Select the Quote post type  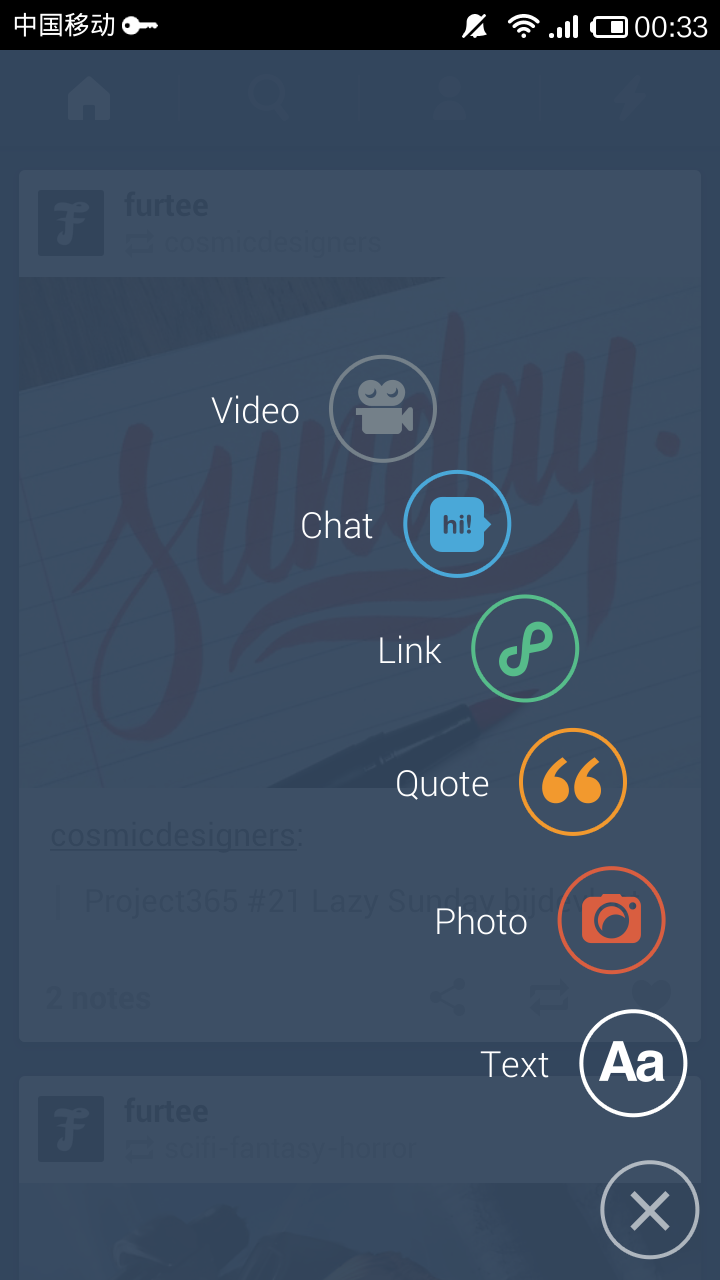pyautogui.click(x=573, y=782)
